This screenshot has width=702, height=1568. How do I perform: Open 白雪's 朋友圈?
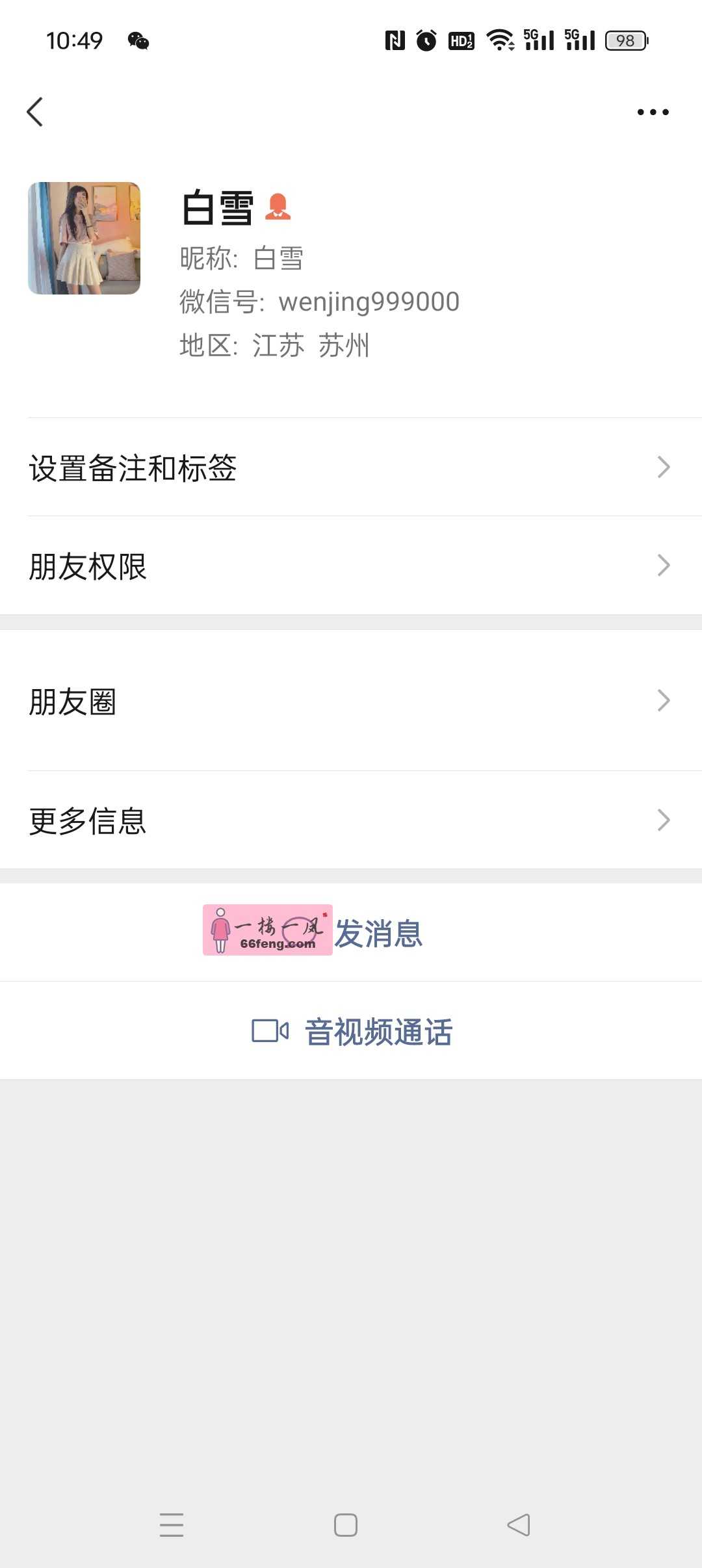351,701
